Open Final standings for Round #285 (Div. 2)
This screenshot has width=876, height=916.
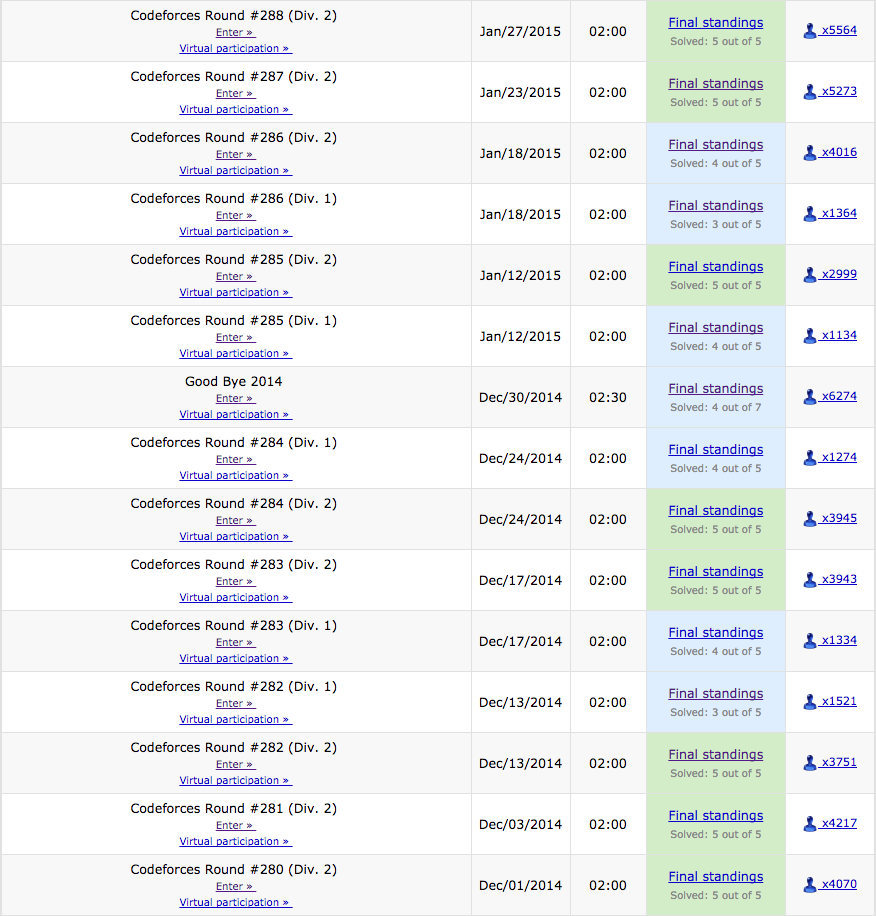(715, 267)
